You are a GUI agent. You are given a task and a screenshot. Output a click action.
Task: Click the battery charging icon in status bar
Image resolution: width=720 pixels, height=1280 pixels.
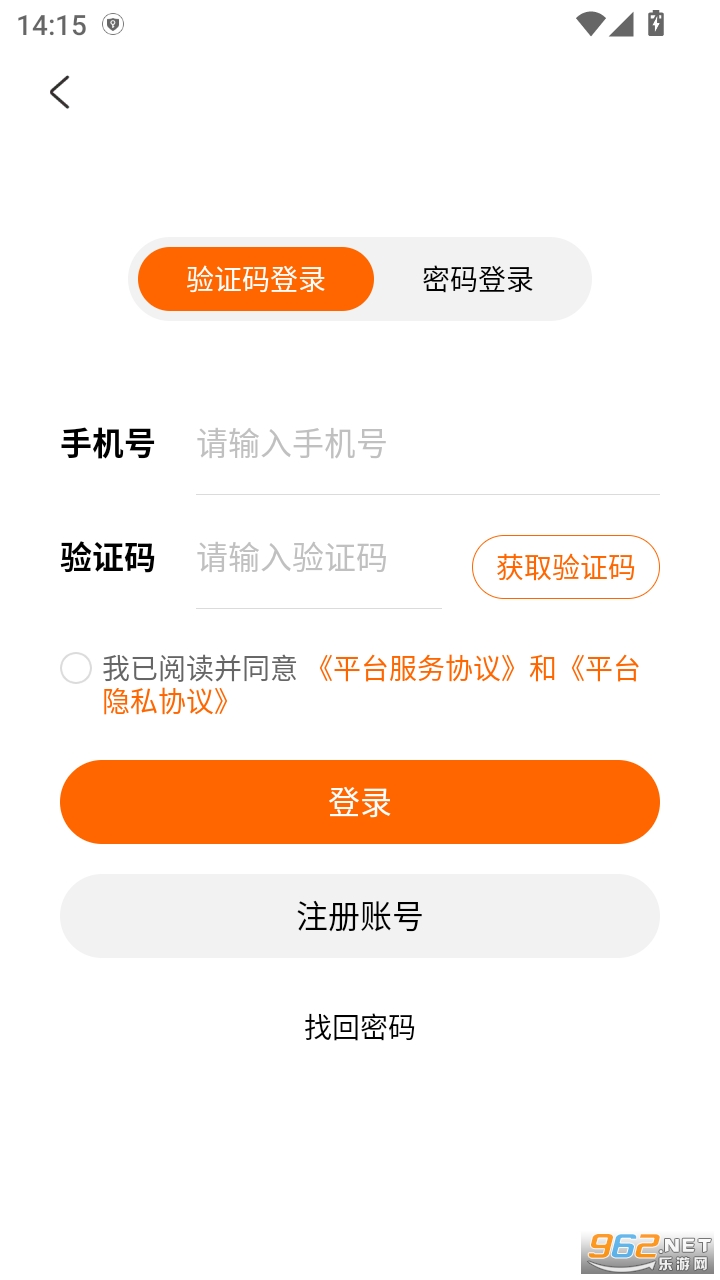point(655,25)
